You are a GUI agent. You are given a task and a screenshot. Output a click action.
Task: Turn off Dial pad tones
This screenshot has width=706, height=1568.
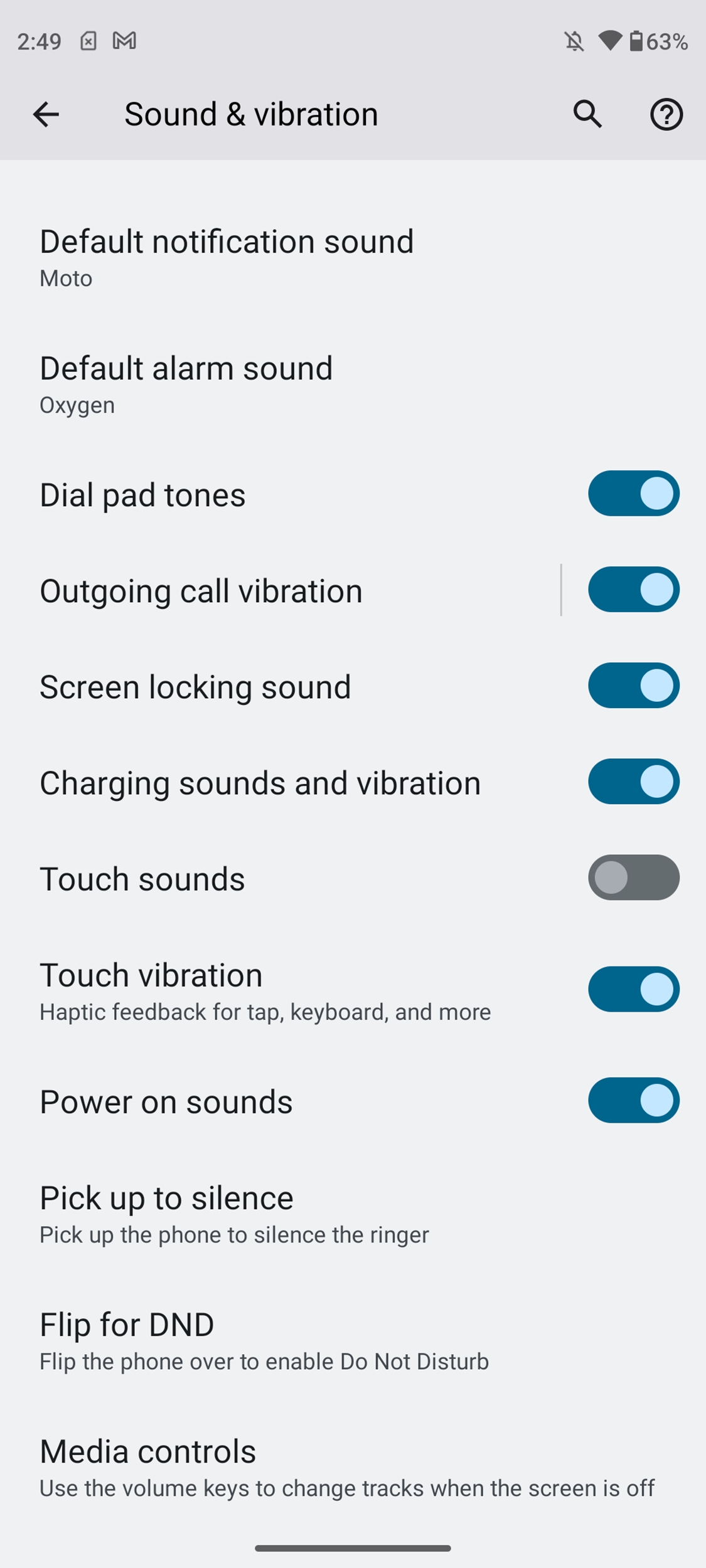coord(634,494)
